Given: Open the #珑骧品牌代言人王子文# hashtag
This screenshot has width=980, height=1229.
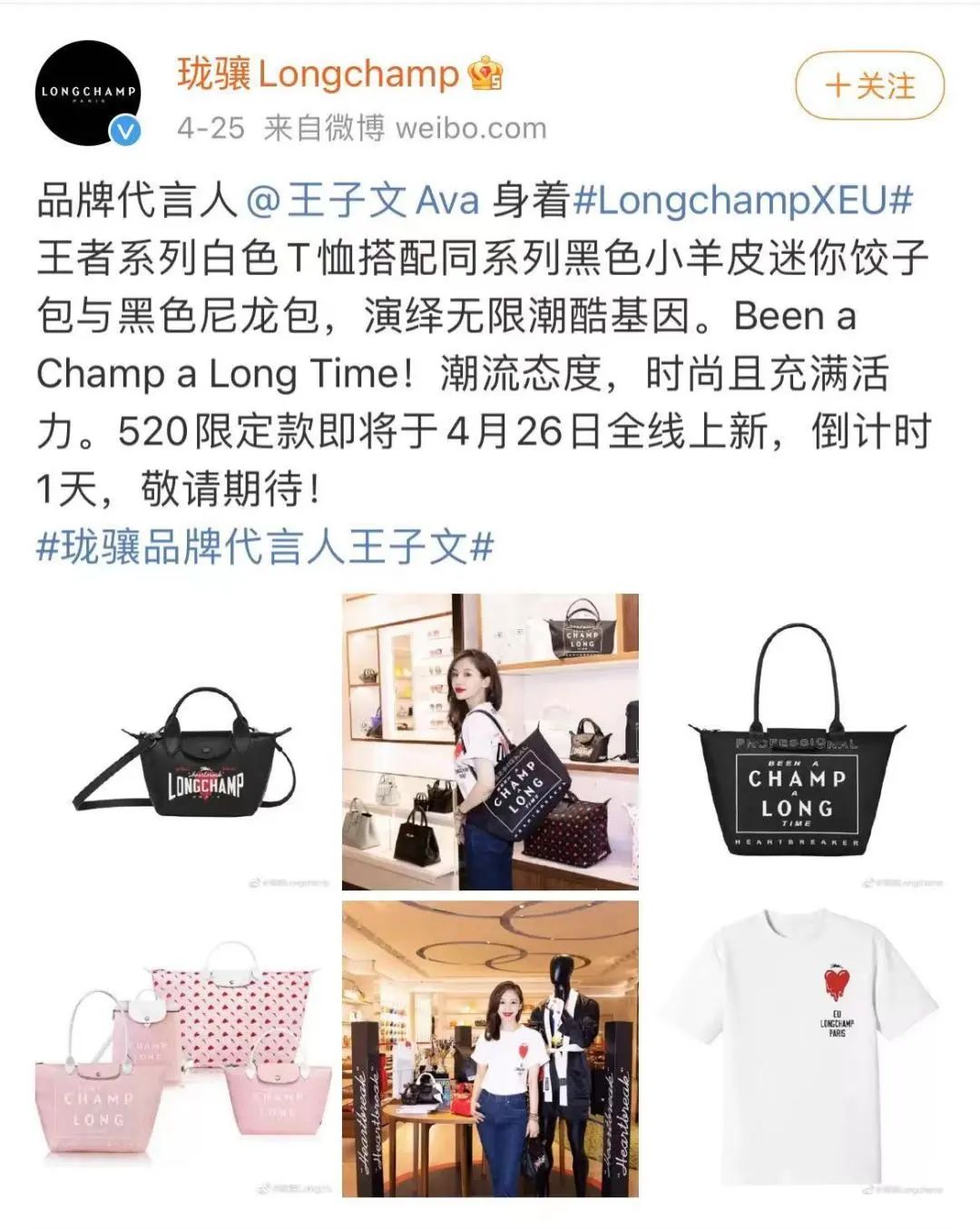Looking at the screenshot, I should click(264, 547).
